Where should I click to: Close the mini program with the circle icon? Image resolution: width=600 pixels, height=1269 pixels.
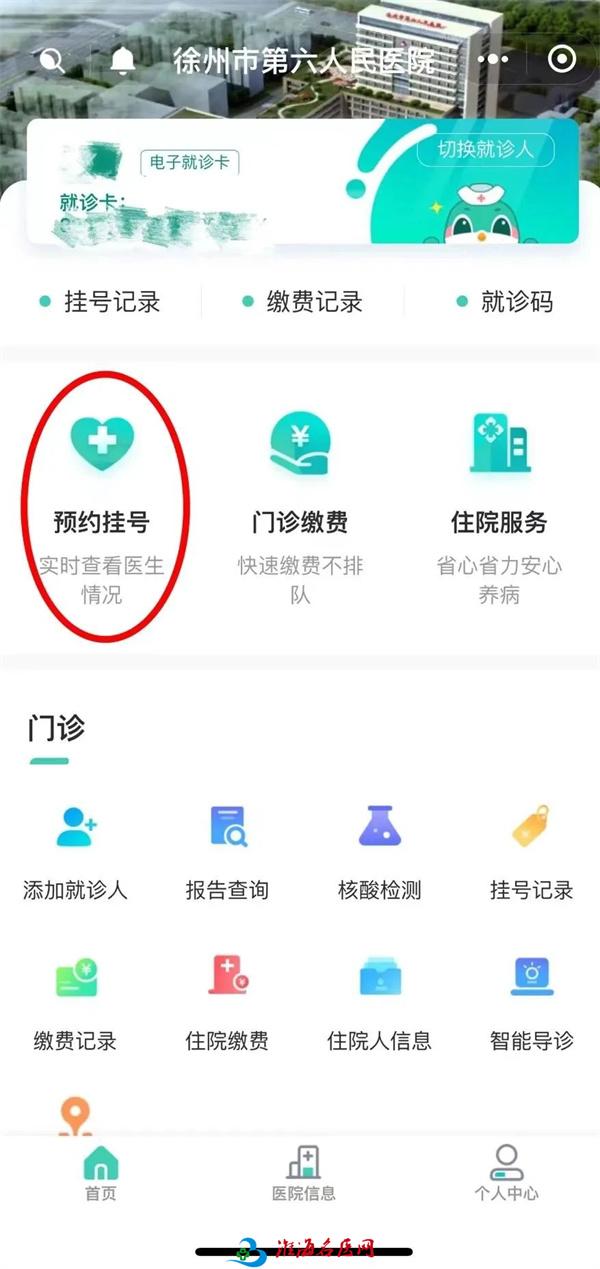pos(563,60)
